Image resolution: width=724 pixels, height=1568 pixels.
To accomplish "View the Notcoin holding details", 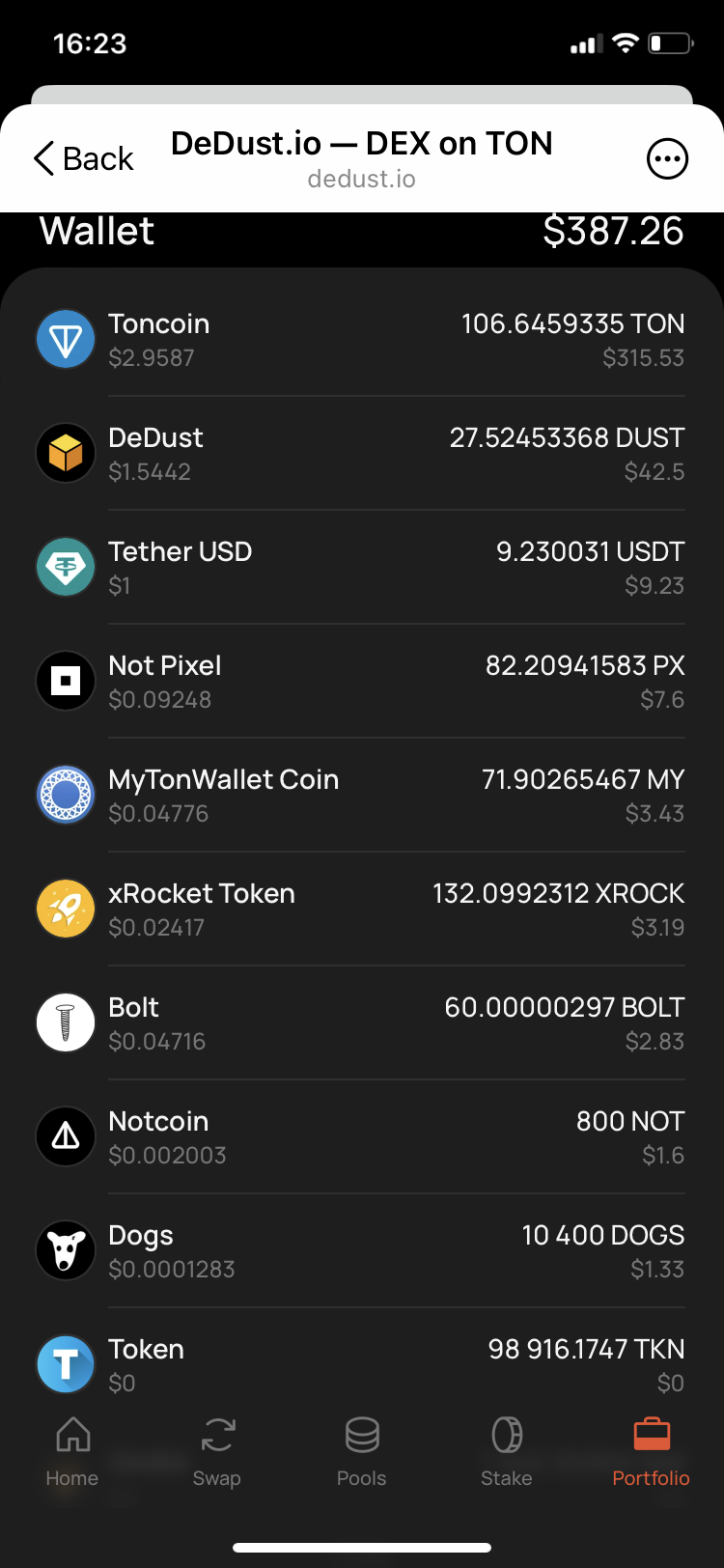I will [x=361, y=1137].
